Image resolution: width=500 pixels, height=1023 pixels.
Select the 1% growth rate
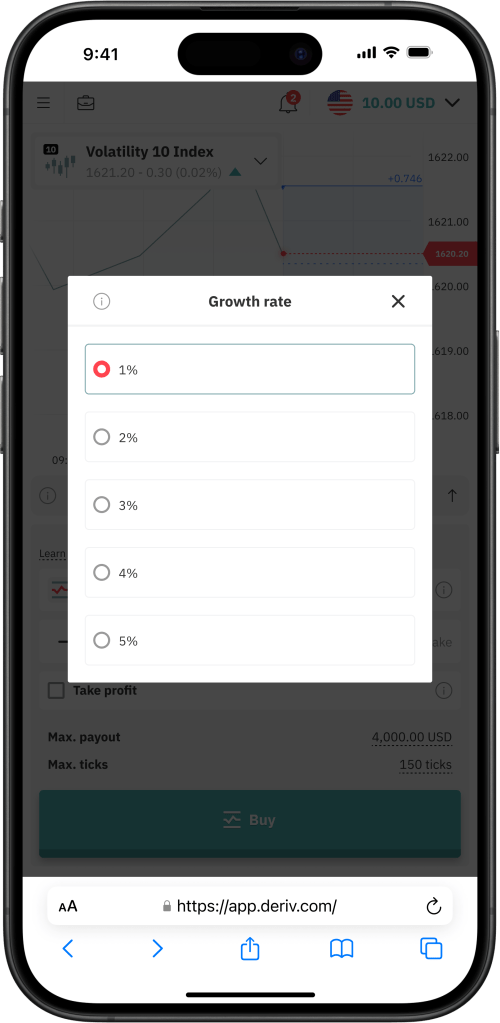click(250, 369)
